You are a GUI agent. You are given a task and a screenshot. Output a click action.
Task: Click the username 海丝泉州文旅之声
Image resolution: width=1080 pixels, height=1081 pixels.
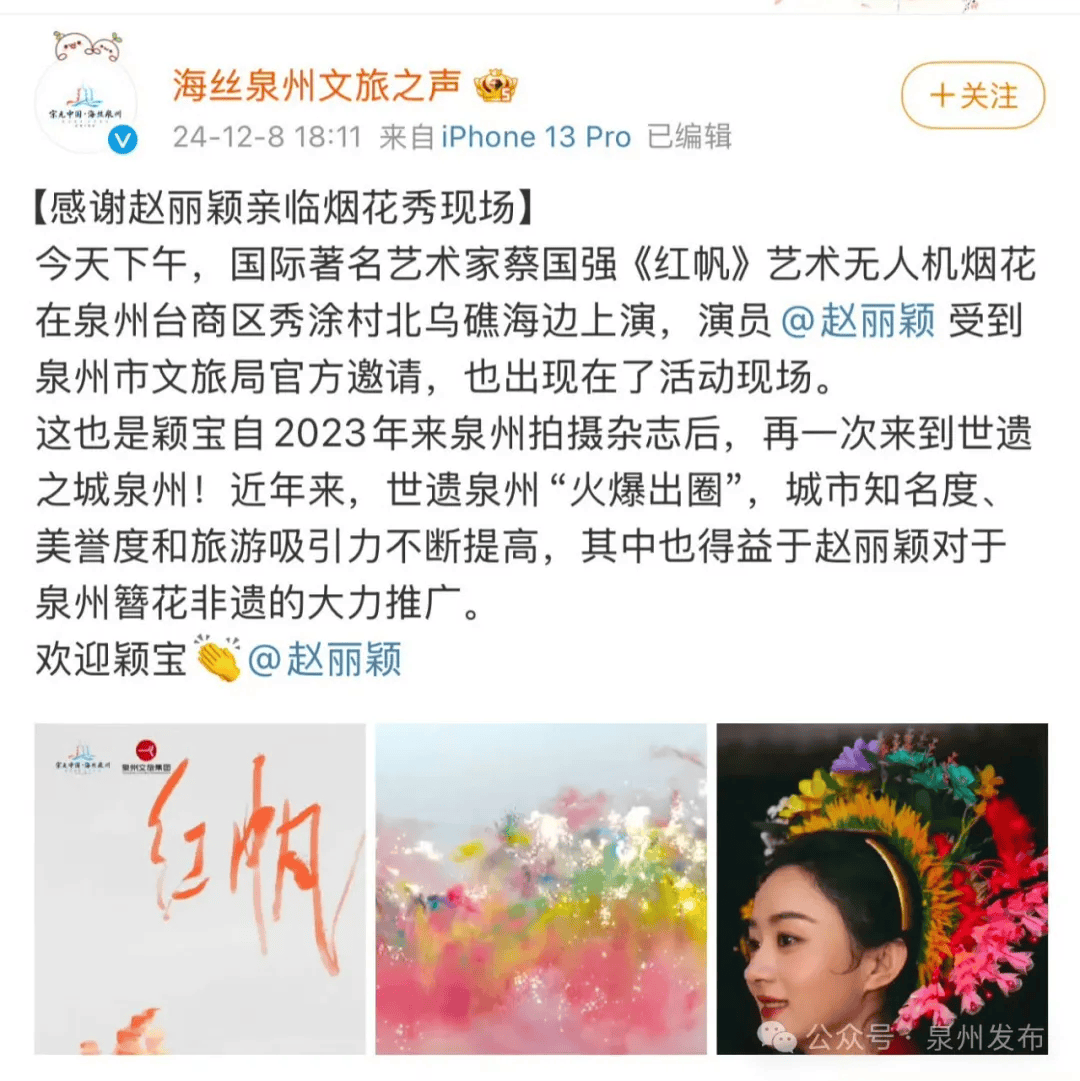(318, 84)
